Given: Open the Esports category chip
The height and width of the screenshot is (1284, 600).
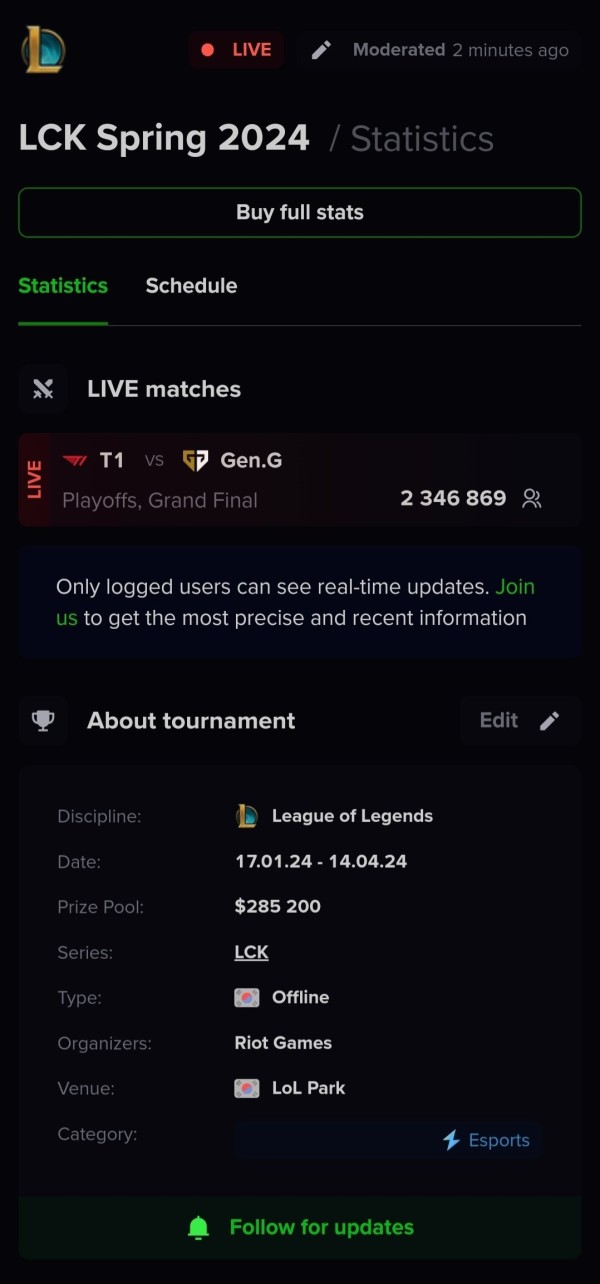Looking at the screenshot, I should [487, 1140].
